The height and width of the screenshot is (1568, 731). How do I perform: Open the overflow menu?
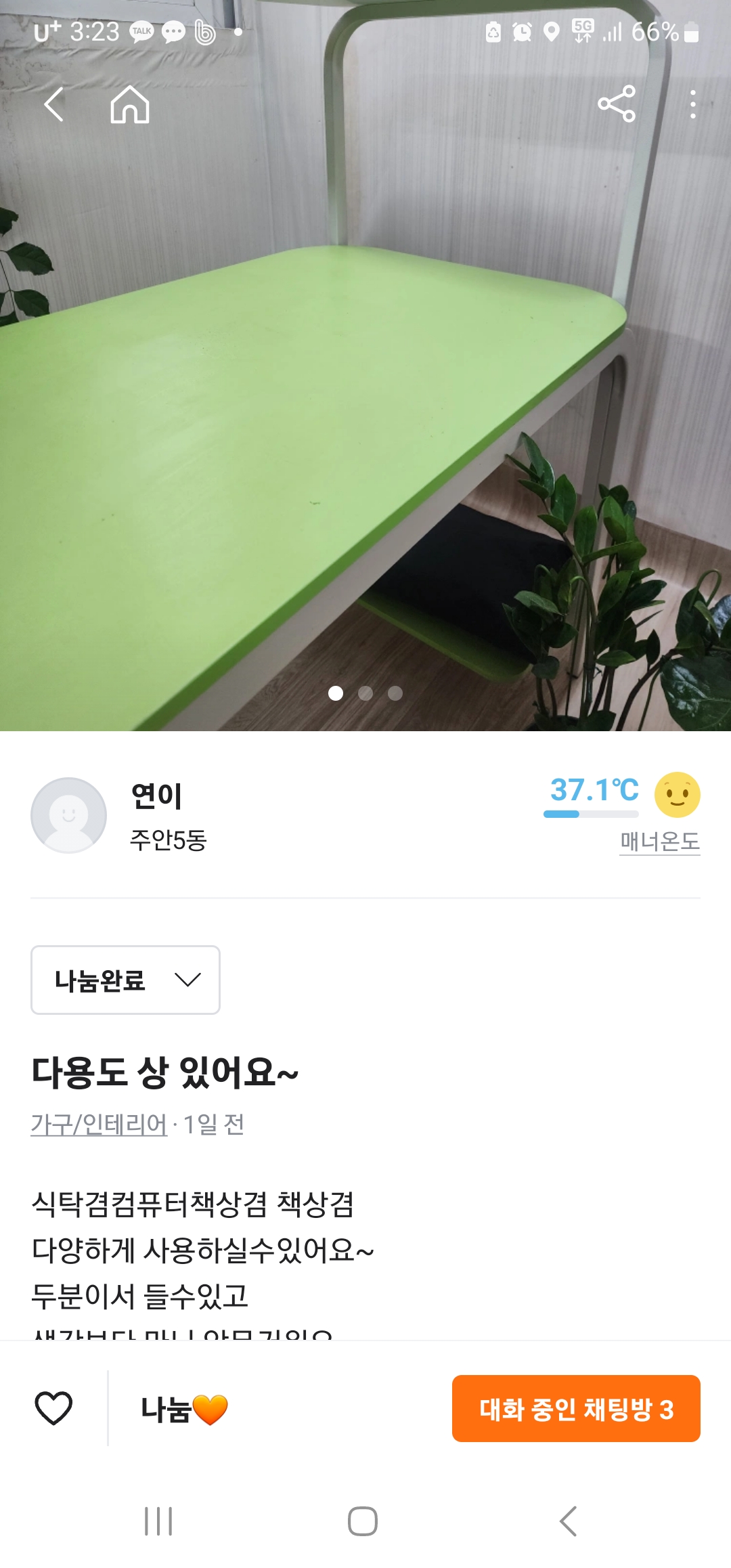click(692, 104)
